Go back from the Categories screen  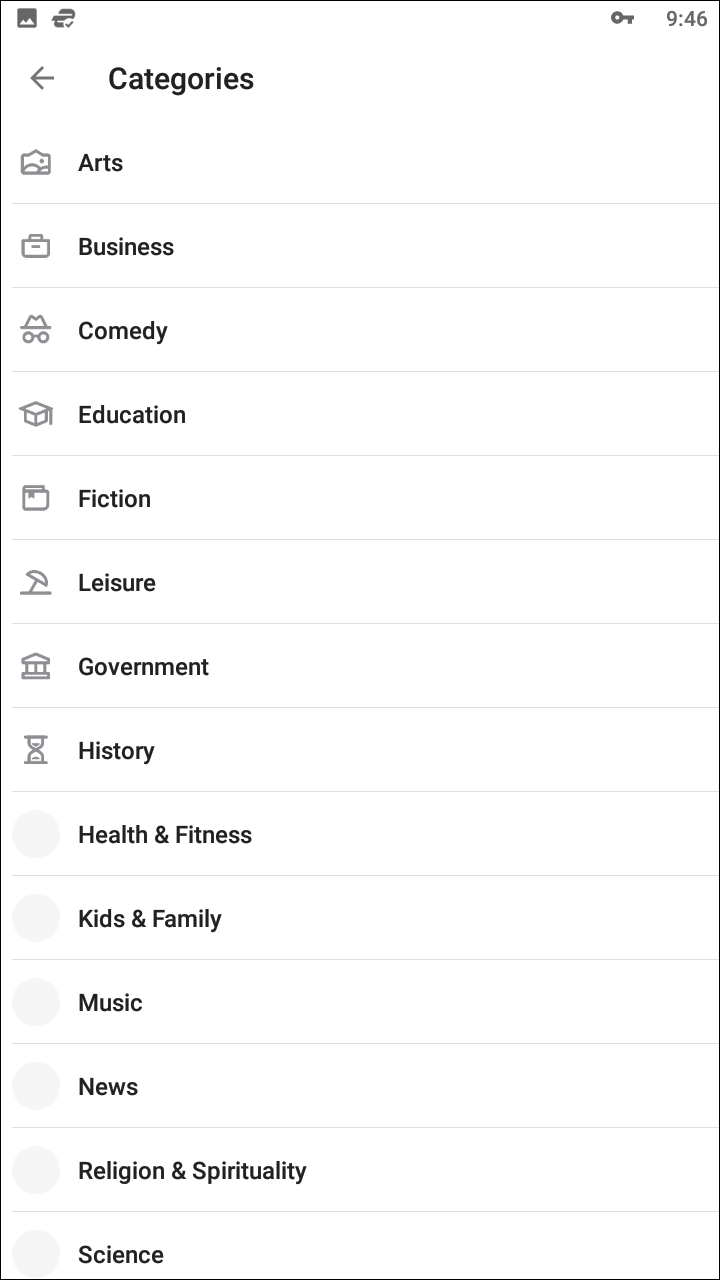pyautogui.click(x=42, y=78)
